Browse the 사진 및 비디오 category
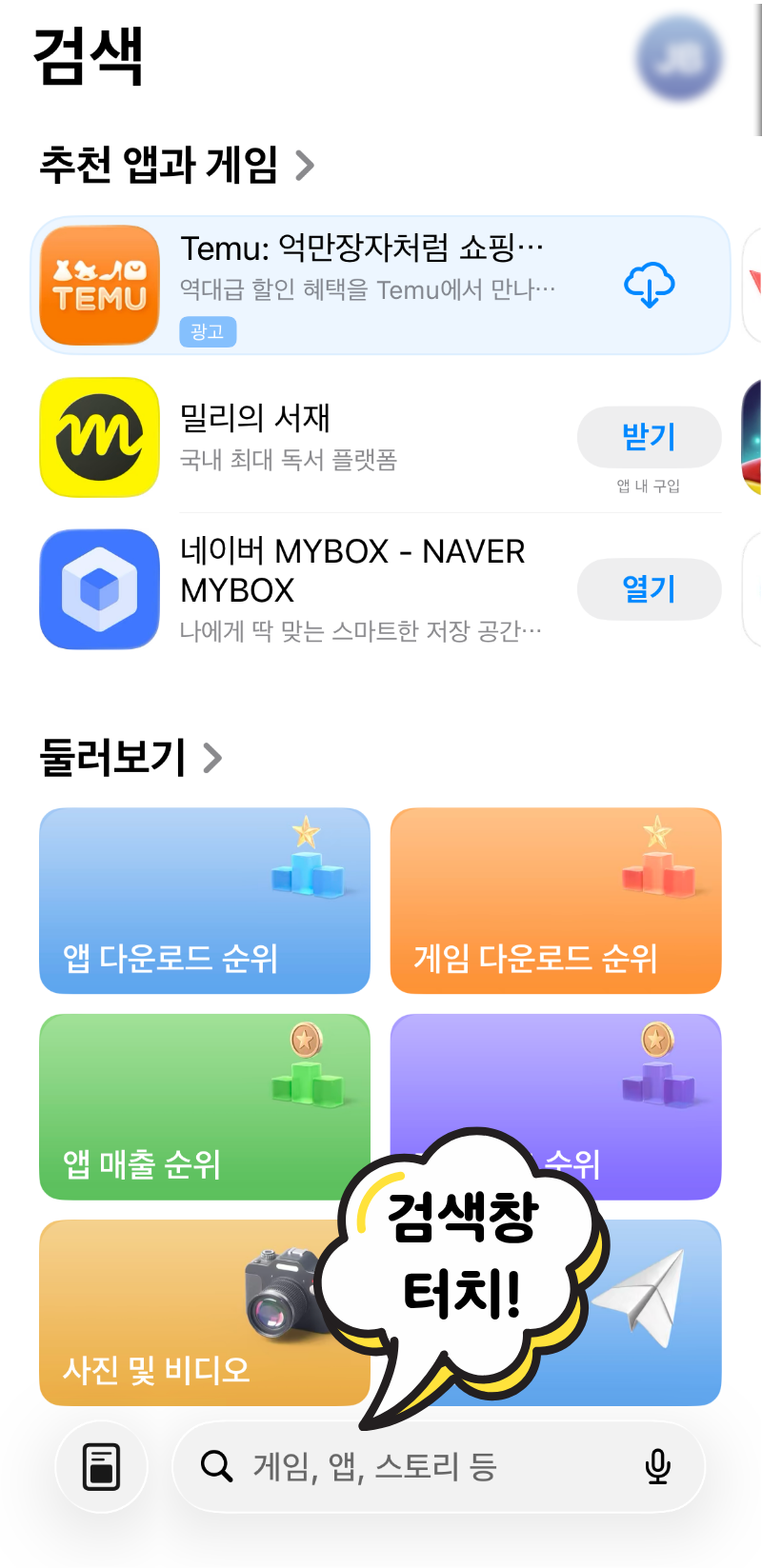 point(171,1313)
